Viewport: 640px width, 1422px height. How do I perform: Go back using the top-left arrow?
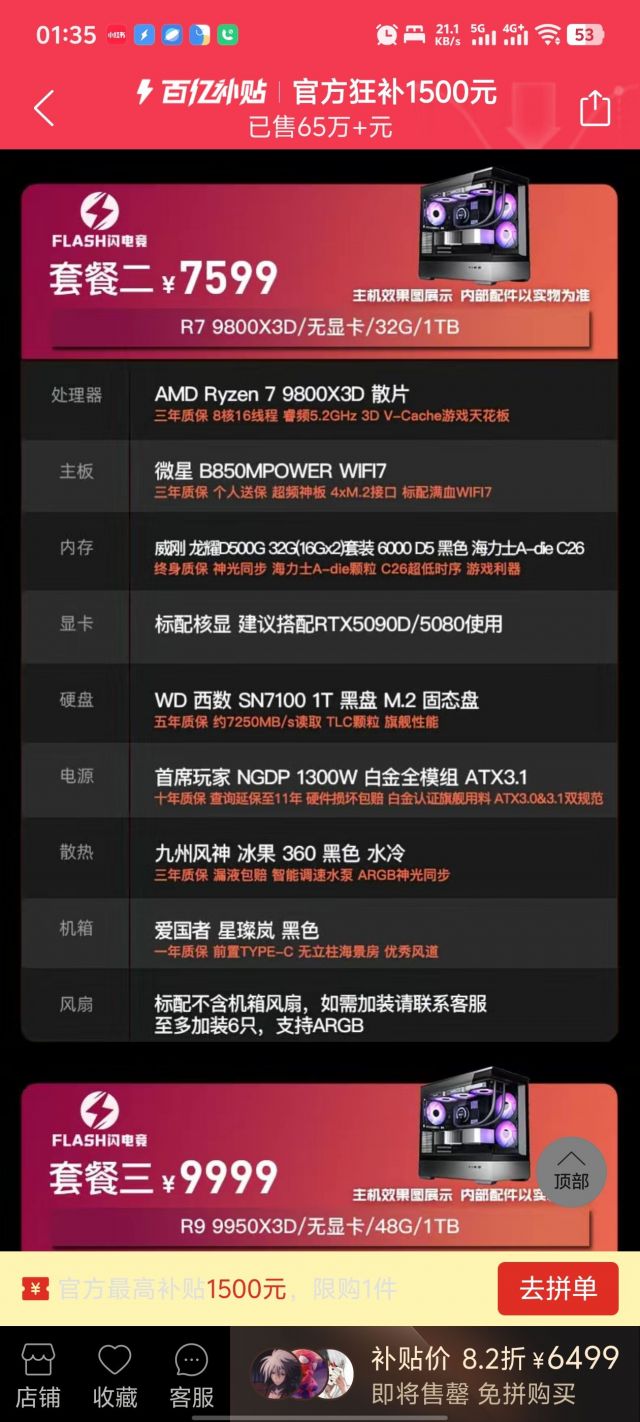(43, 108)
